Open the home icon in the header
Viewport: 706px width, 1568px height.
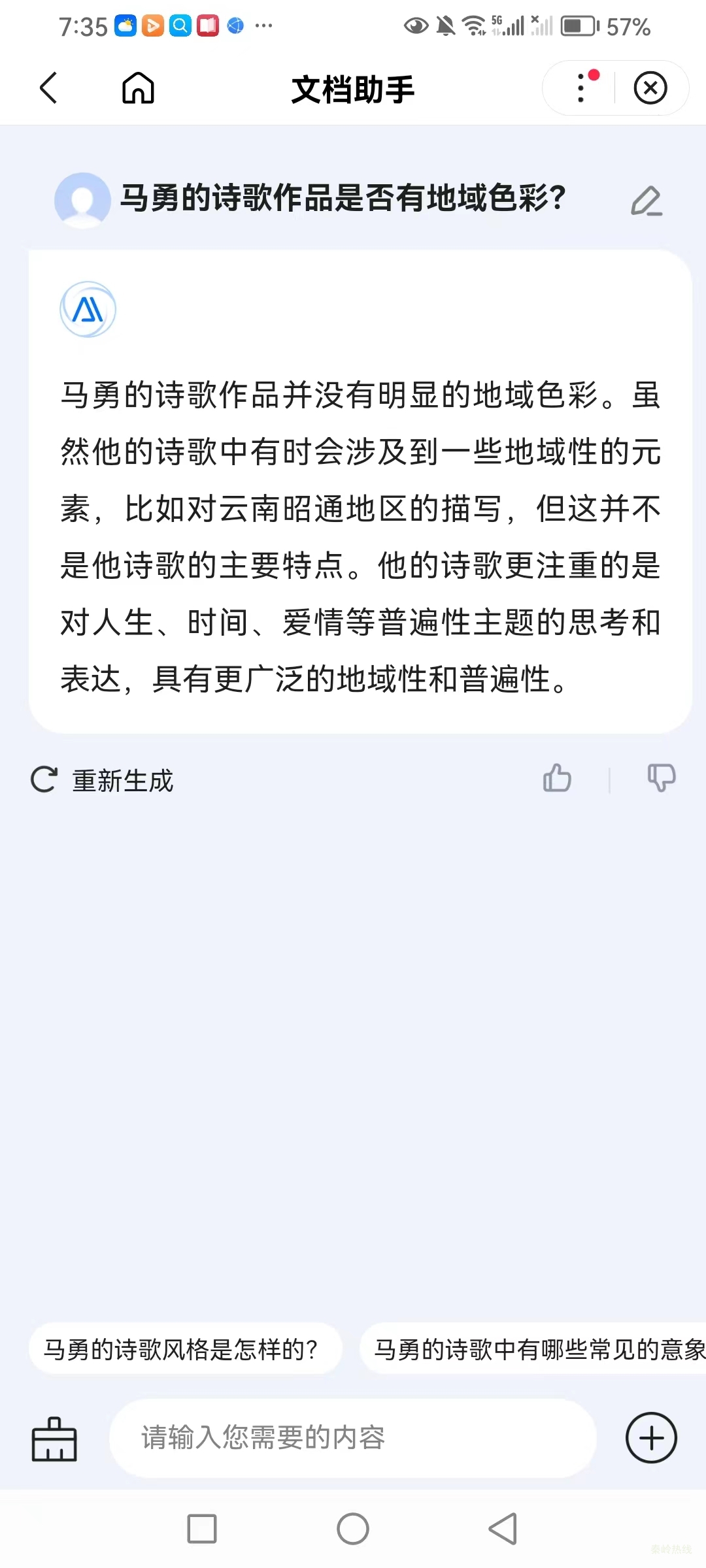coord(138,88)
